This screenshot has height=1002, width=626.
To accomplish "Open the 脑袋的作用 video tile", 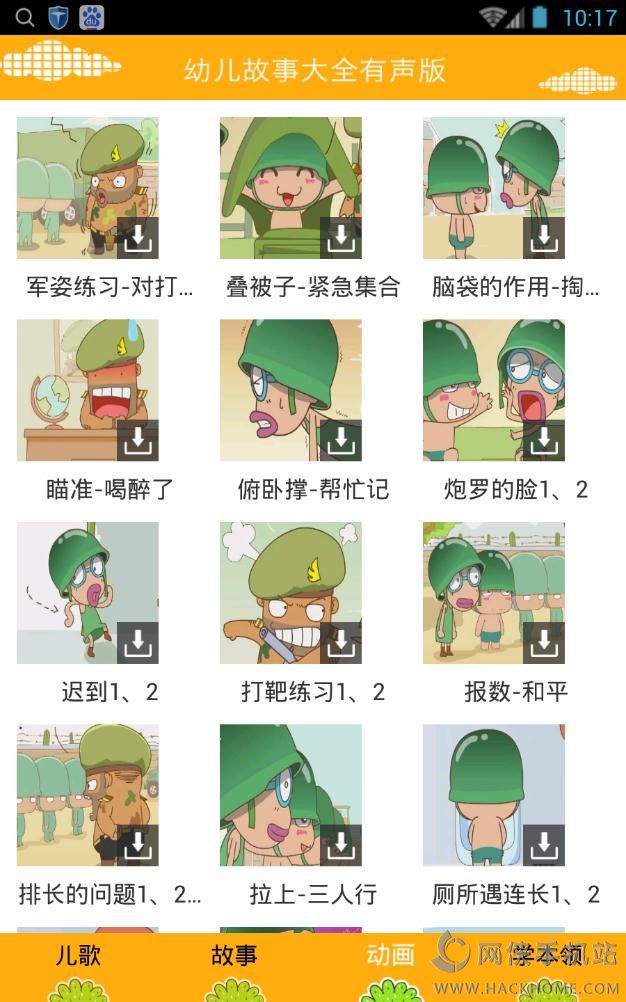I will (x=494, y=188).
